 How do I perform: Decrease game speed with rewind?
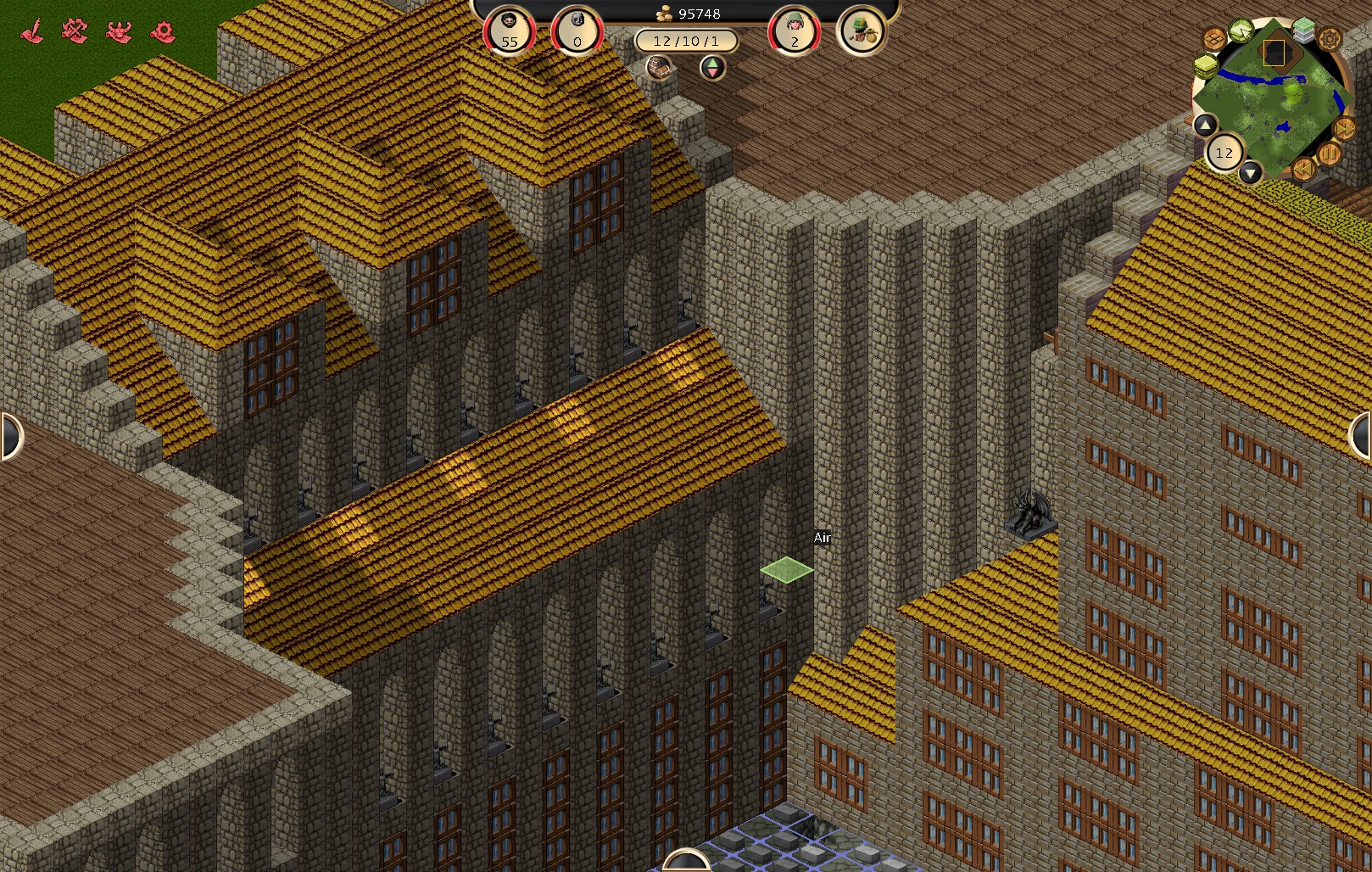click(x=1303, y=169)
